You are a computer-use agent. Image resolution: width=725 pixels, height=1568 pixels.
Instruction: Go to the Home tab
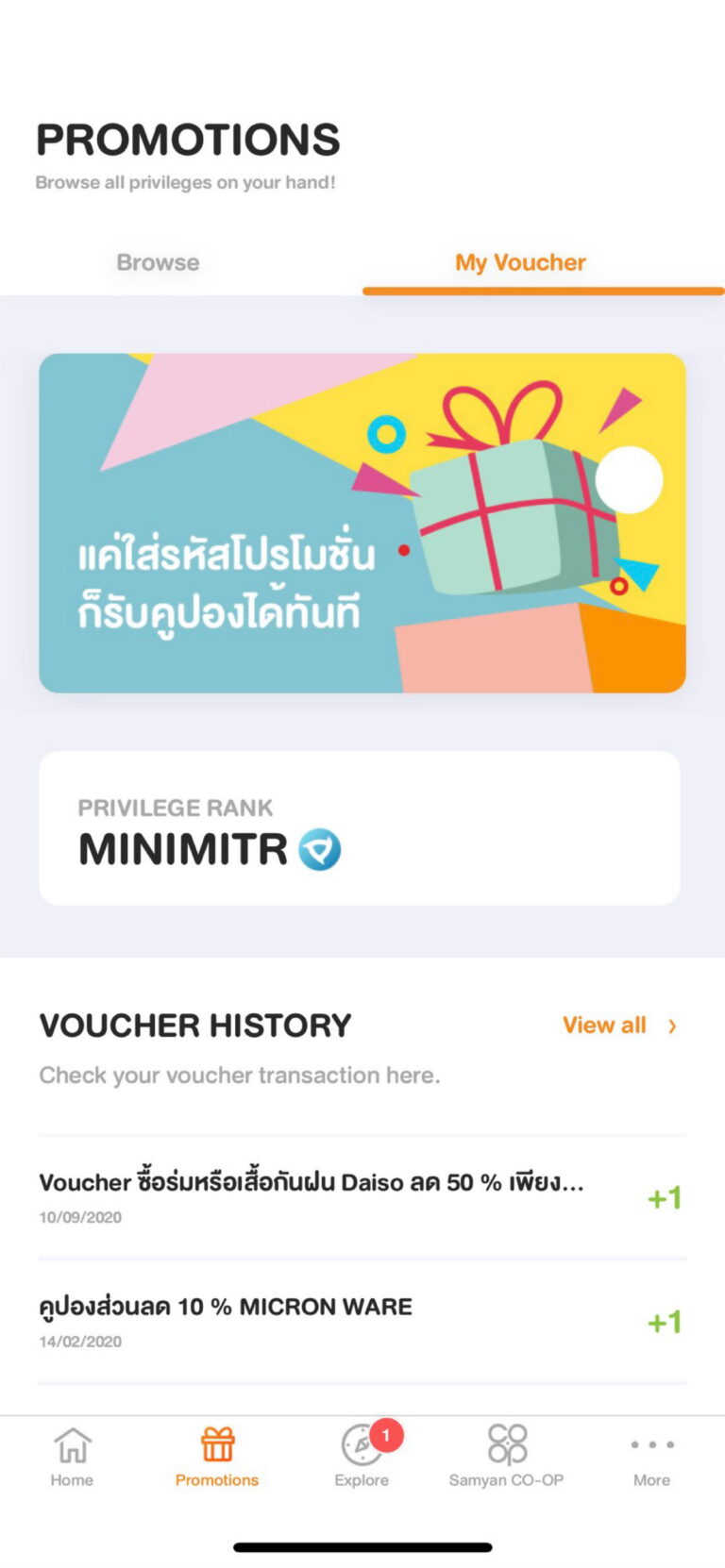(72, 1456)
